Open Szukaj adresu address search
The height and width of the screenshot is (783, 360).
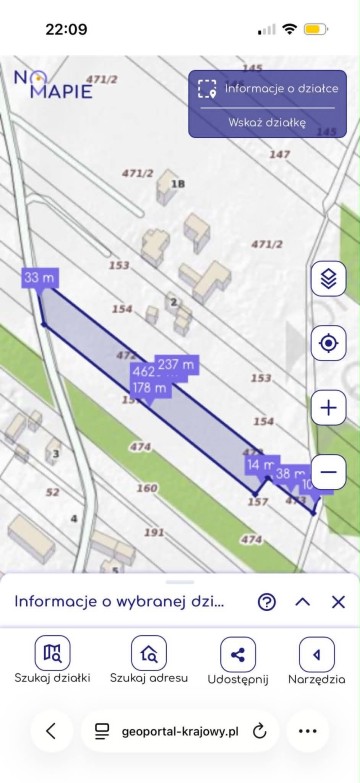tap(149, 660)
